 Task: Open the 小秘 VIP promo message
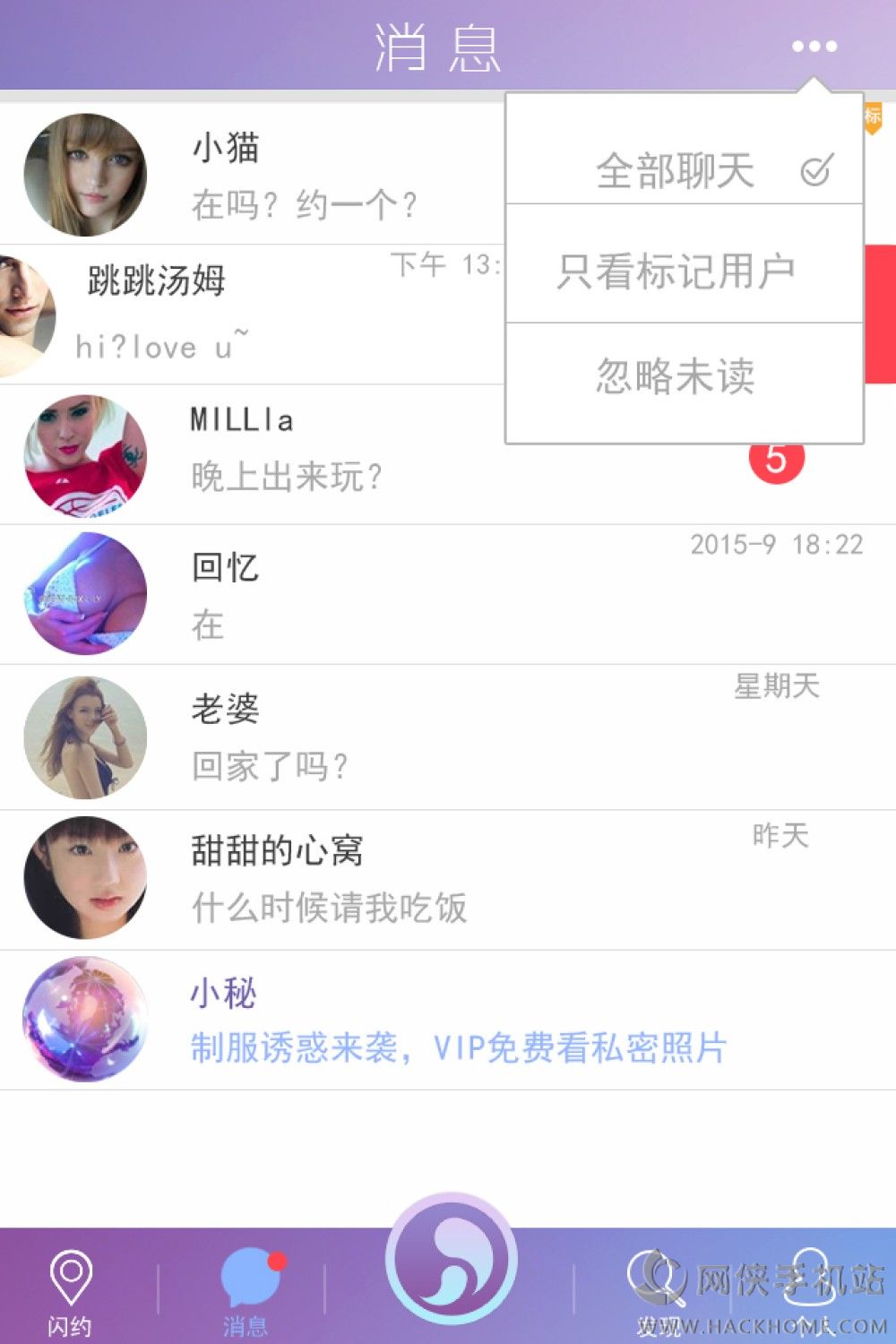[x=403, y=1020]
